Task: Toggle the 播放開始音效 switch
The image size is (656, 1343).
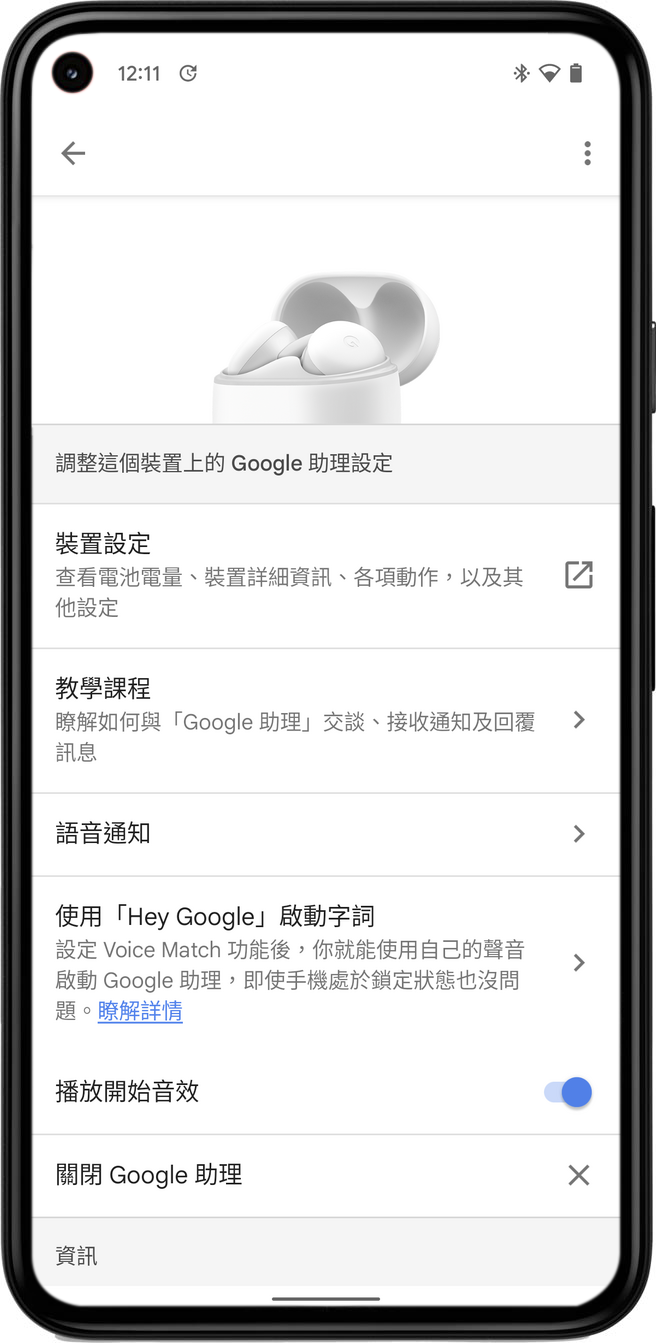Action: [568, 1092]
